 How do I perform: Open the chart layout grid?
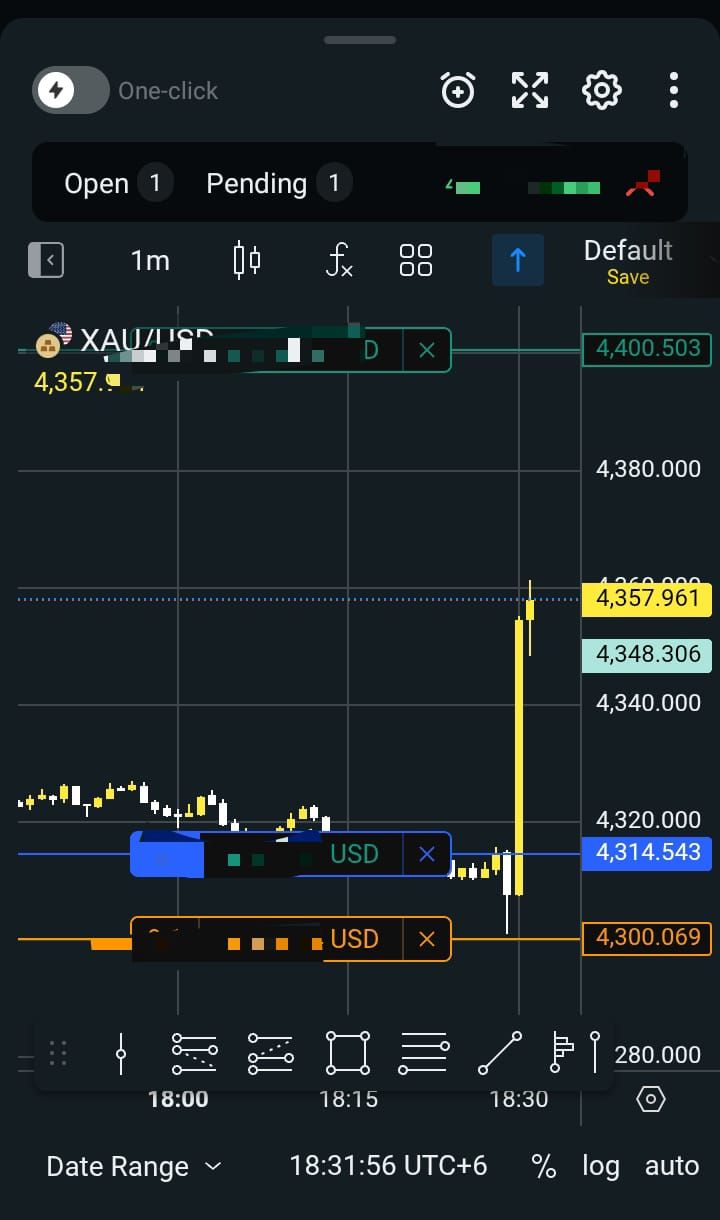pos(416,261)
